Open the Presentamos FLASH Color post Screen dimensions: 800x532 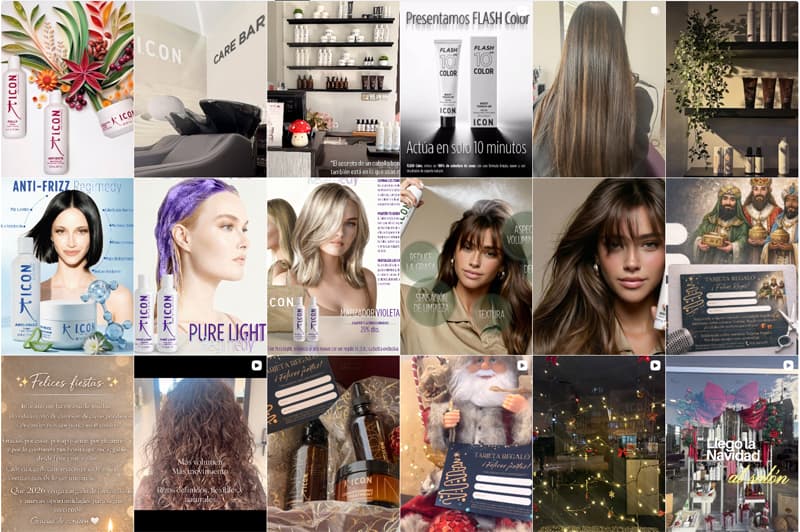(465, 88)
